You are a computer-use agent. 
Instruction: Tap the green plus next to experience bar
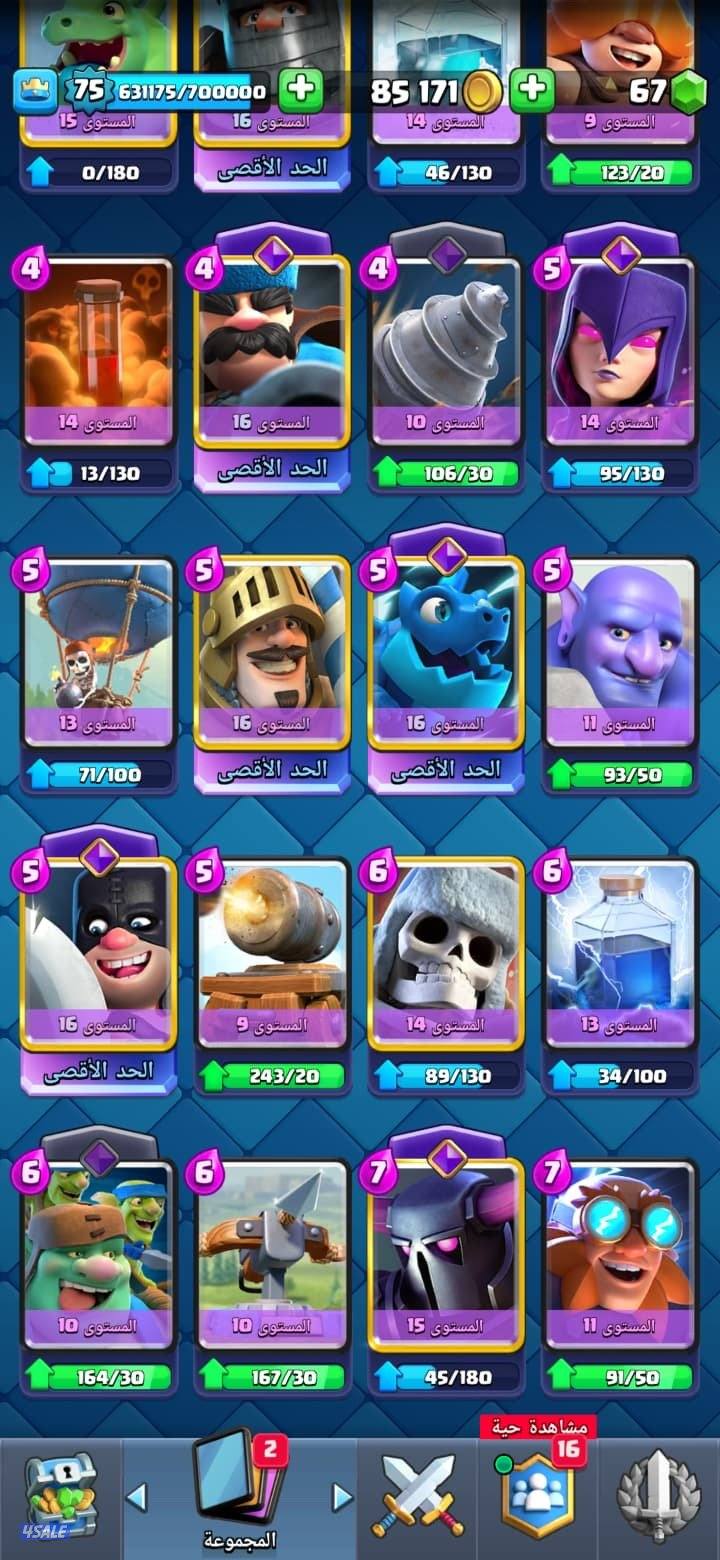click(x=300, y=92)
